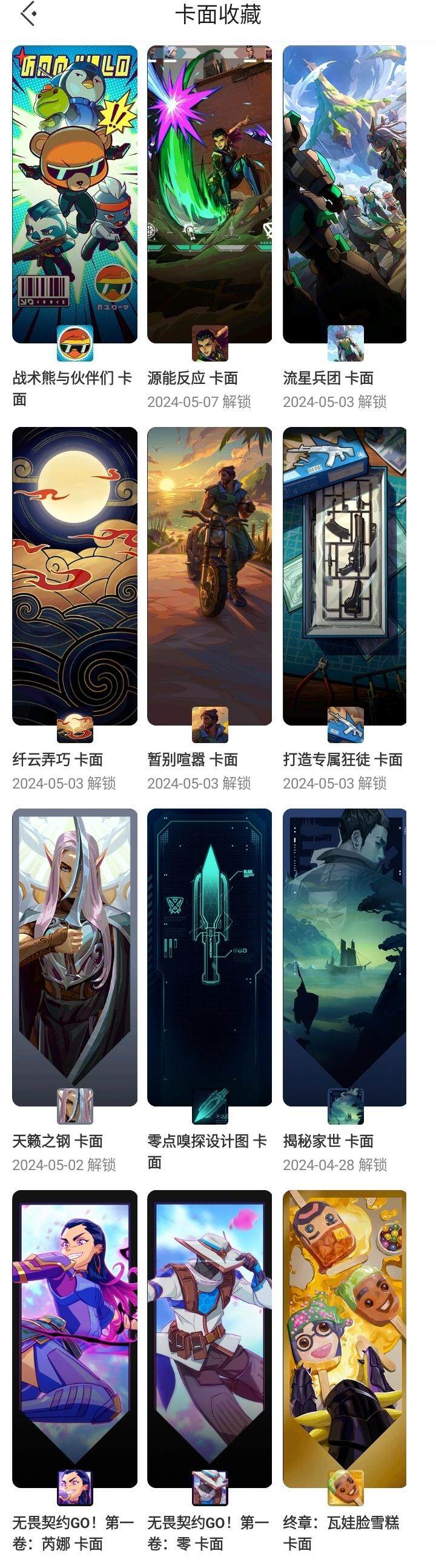This screenshot has width=436, height=1568.
Task: Open 零点嗅探设计图 card
Action: click(x=210, y=957)
